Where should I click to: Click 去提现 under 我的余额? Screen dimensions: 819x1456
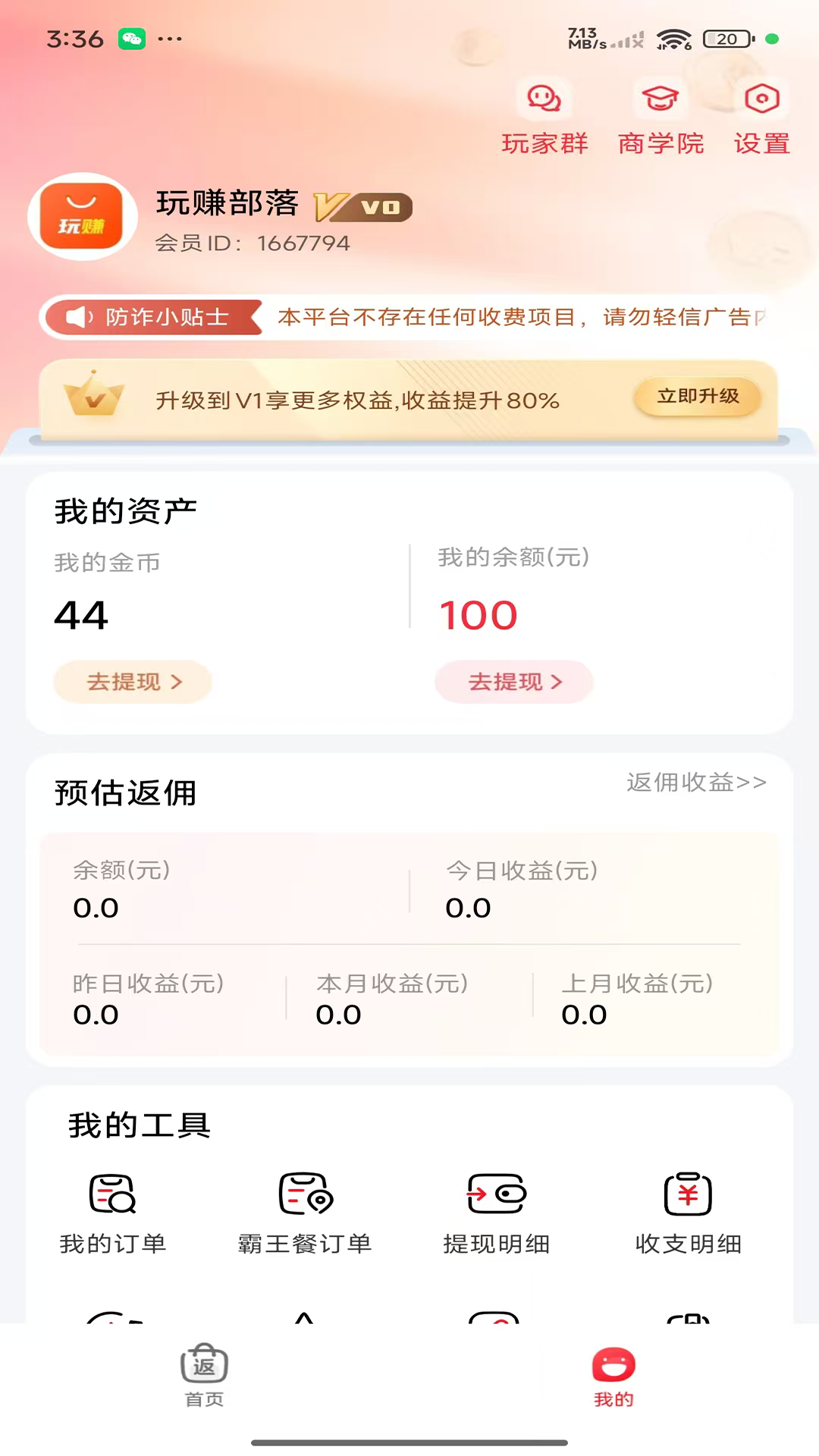(x=513, y=682)
